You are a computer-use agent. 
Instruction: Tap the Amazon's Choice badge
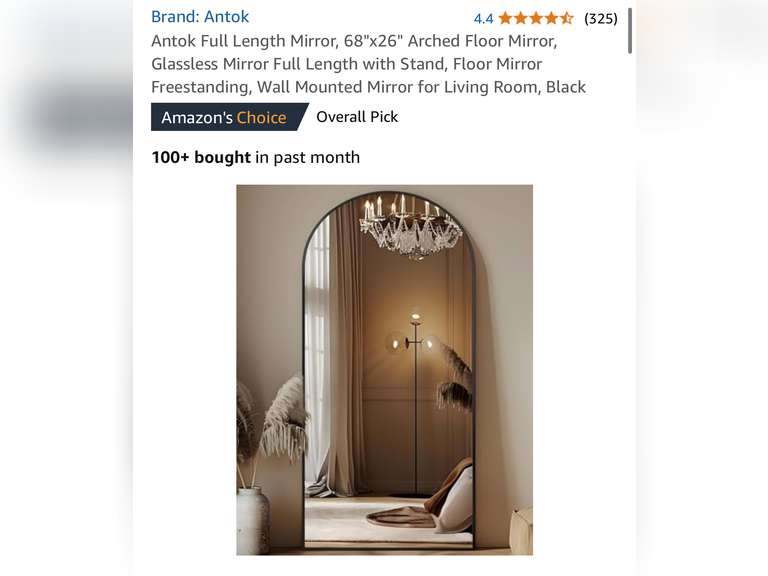tap(225, 117)
